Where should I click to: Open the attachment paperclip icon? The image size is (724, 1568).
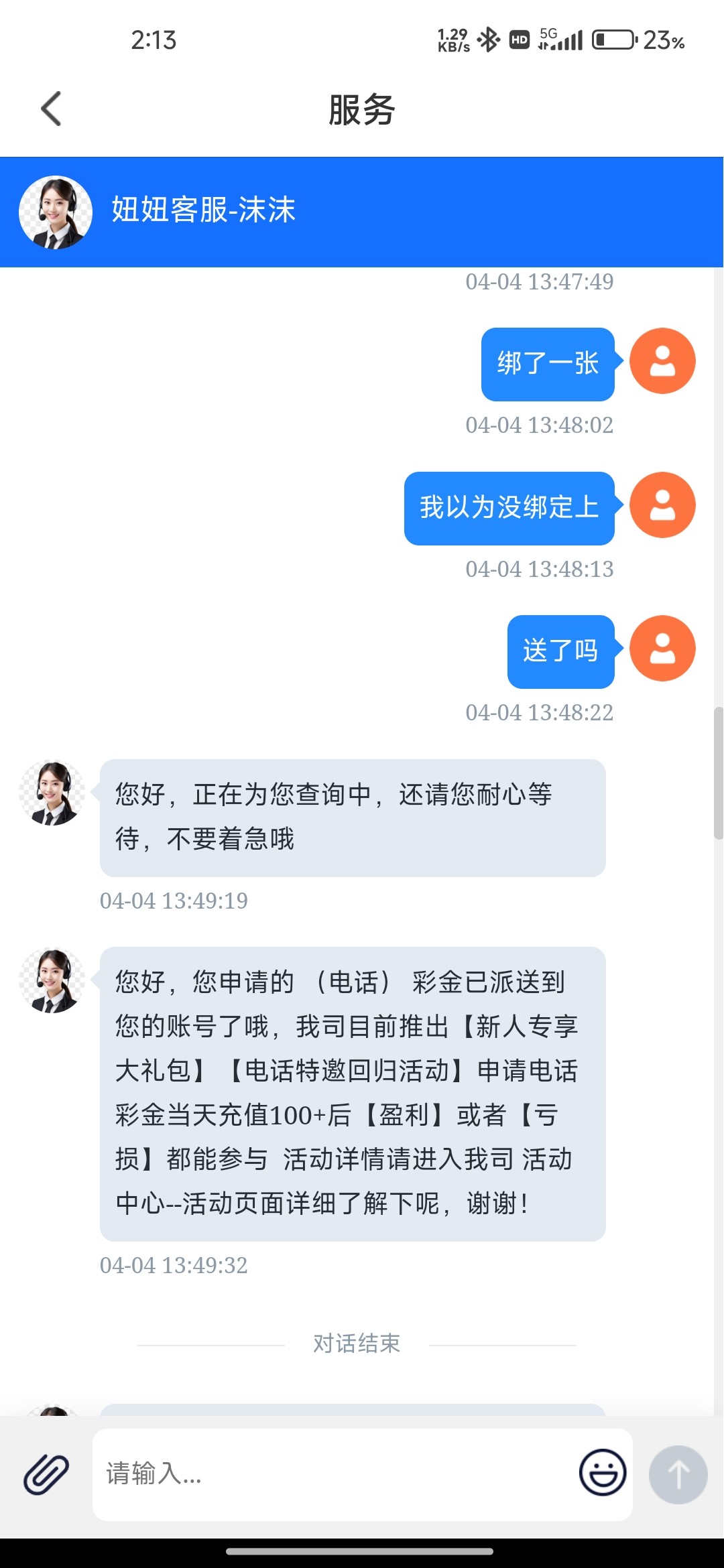coord(44,1474)
